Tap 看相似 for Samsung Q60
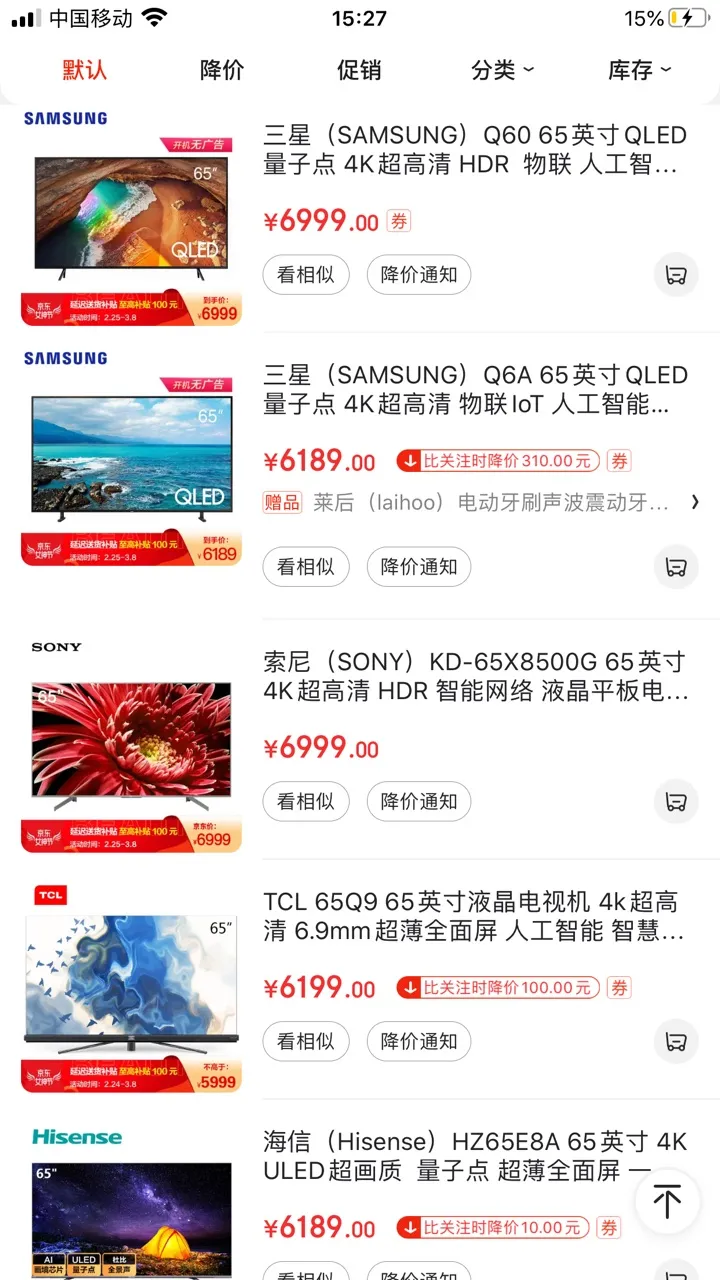The height and width of the screenshot is (1280, 720). 306,275
